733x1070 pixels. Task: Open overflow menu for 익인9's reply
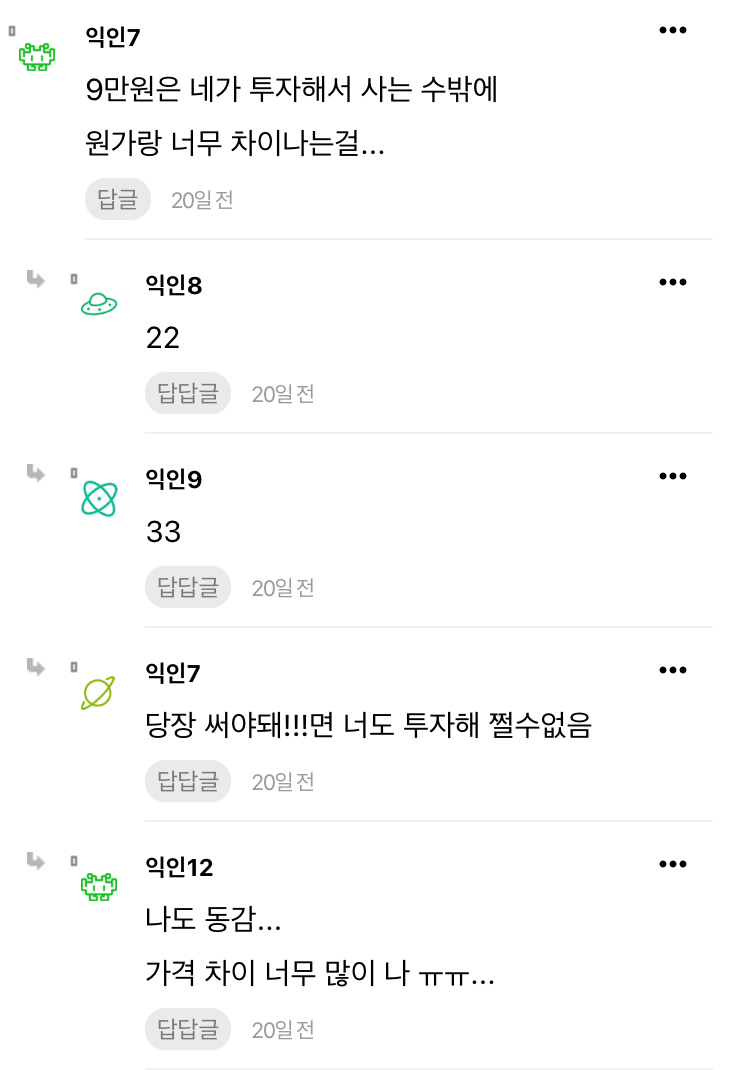pyautogui.click(x=673, y=476)
